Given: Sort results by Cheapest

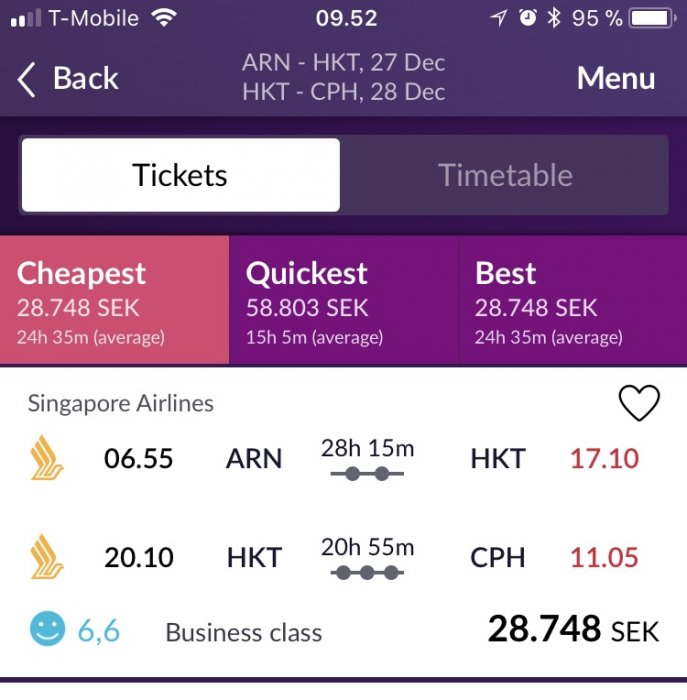Looking at the screenshot, I should pyautogui.click(x=114, y=301).
